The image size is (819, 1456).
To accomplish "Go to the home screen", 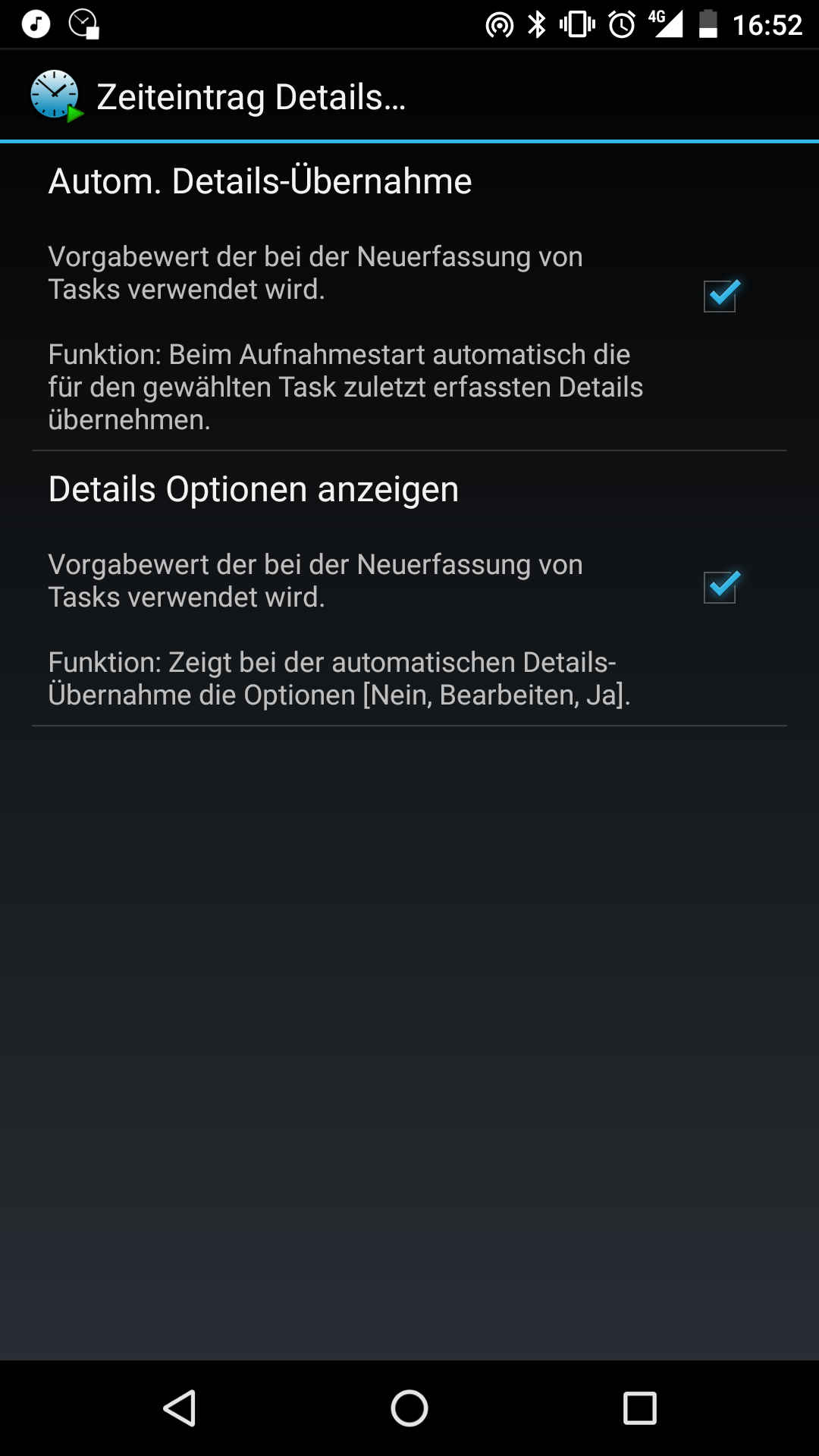I will click(x=409, y=1408).
